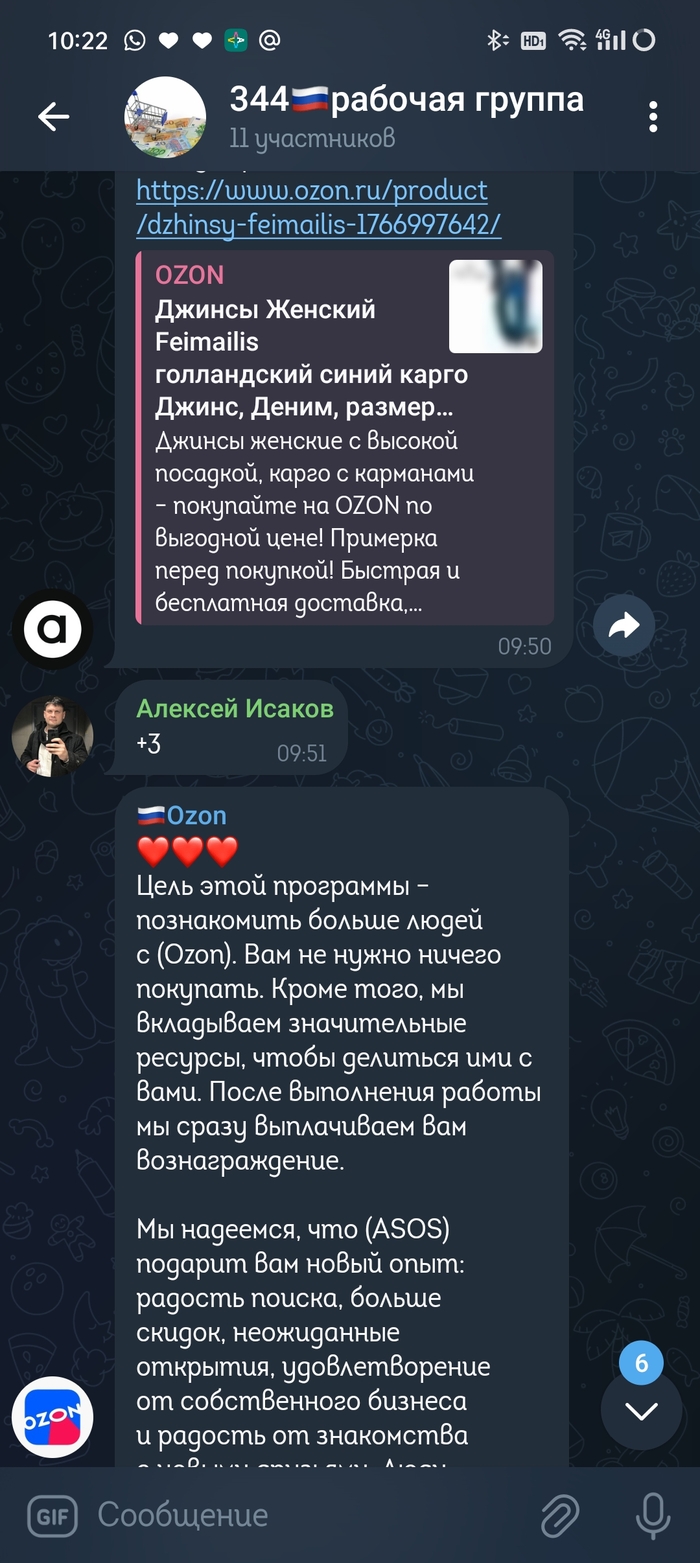
Task: Open the group chat overflow menu
Action: [x=653, y=117]
